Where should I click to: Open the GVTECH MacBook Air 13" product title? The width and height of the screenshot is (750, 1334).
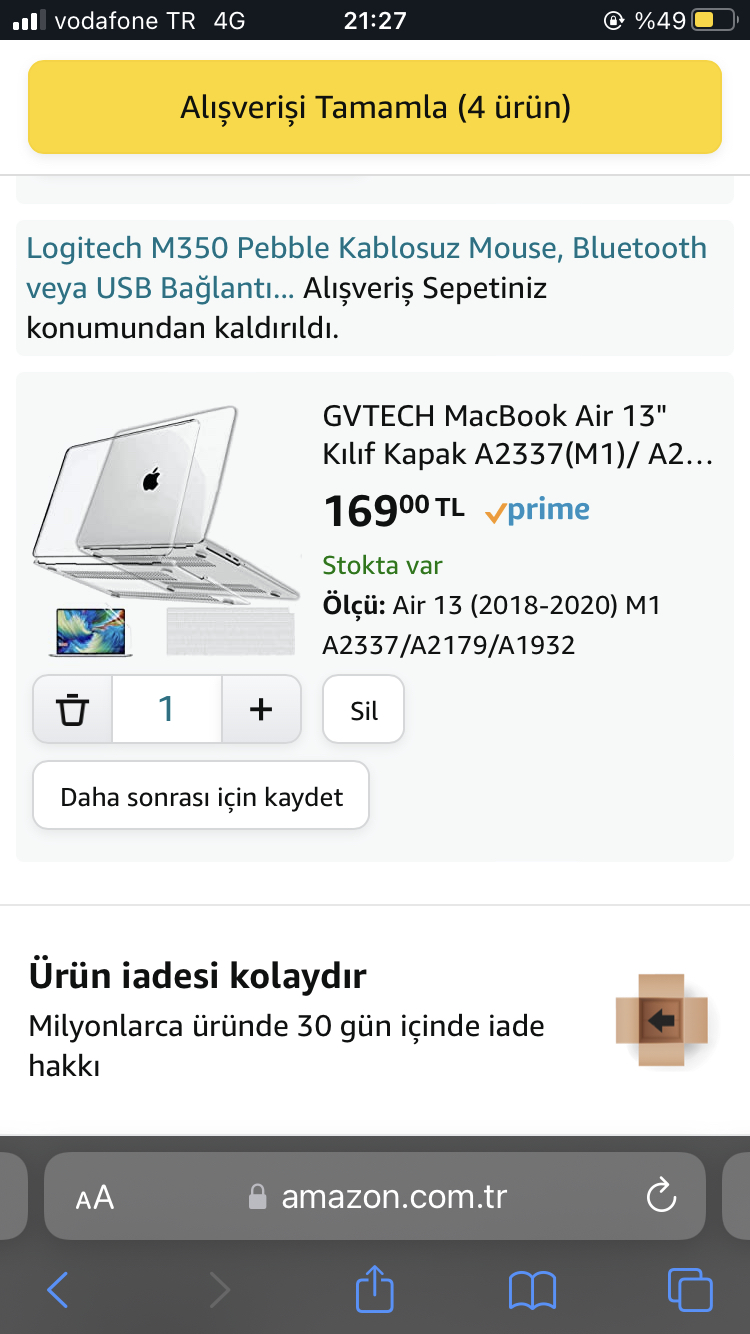click(518, 434)
